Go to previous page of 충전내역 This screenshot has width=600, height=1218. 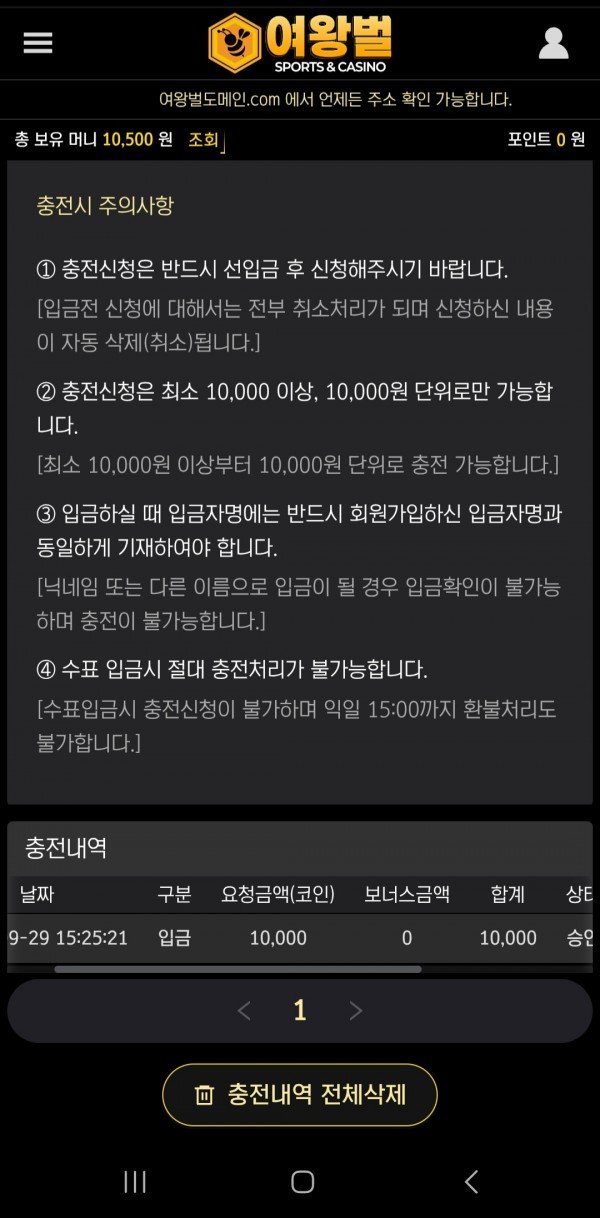(x=244, y=1011)
